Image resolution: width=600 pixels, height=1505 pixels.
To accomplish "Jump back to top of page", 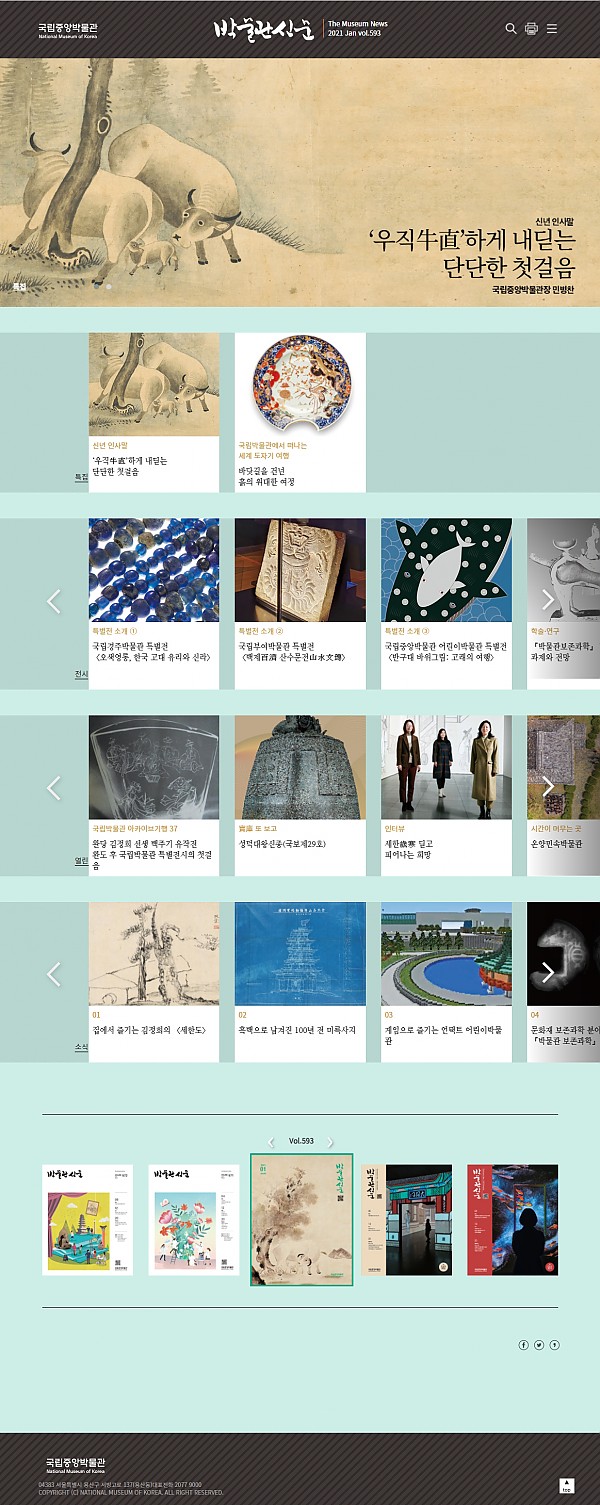I will 566,1486.
